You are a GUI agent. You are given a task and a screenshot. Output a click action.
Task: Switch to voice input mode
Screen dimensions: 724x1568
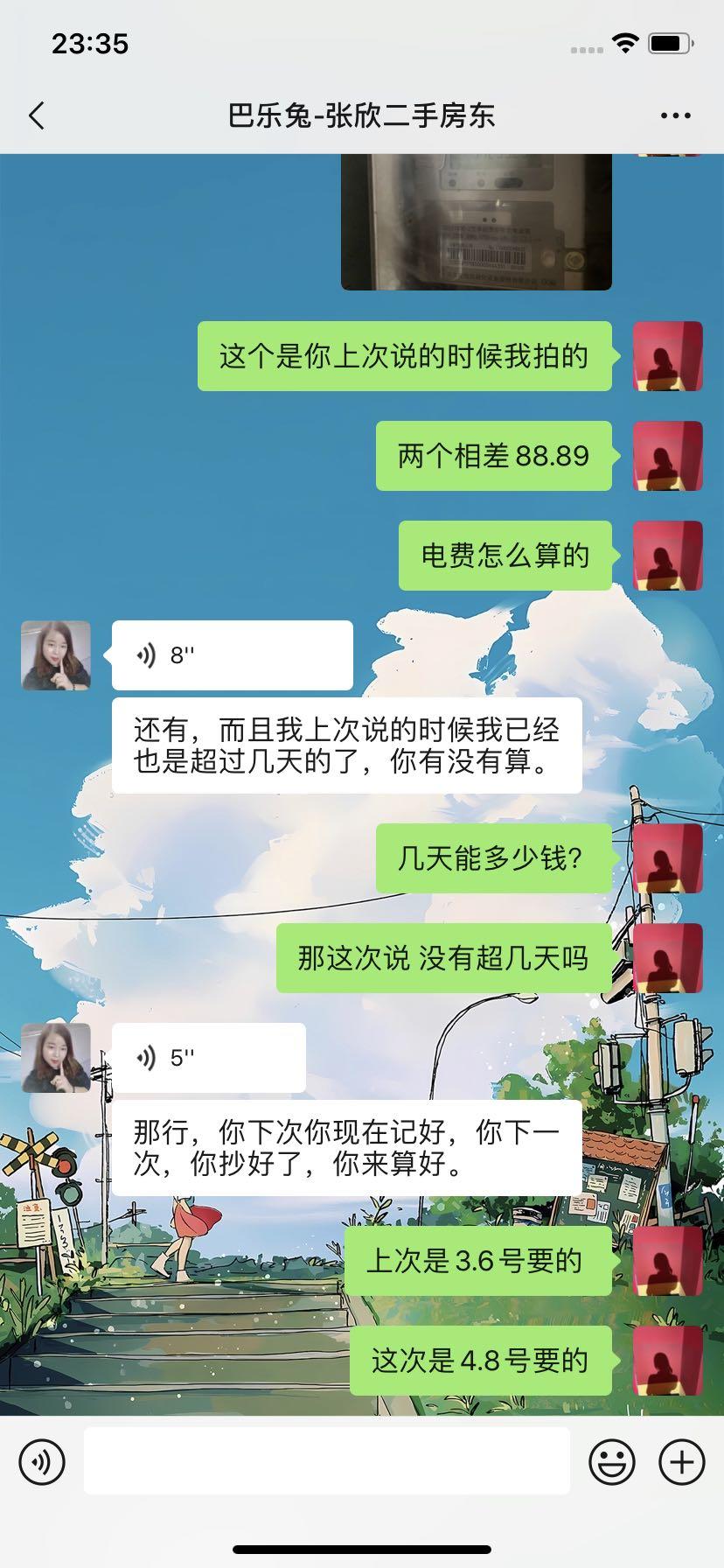pos(42,1462)
